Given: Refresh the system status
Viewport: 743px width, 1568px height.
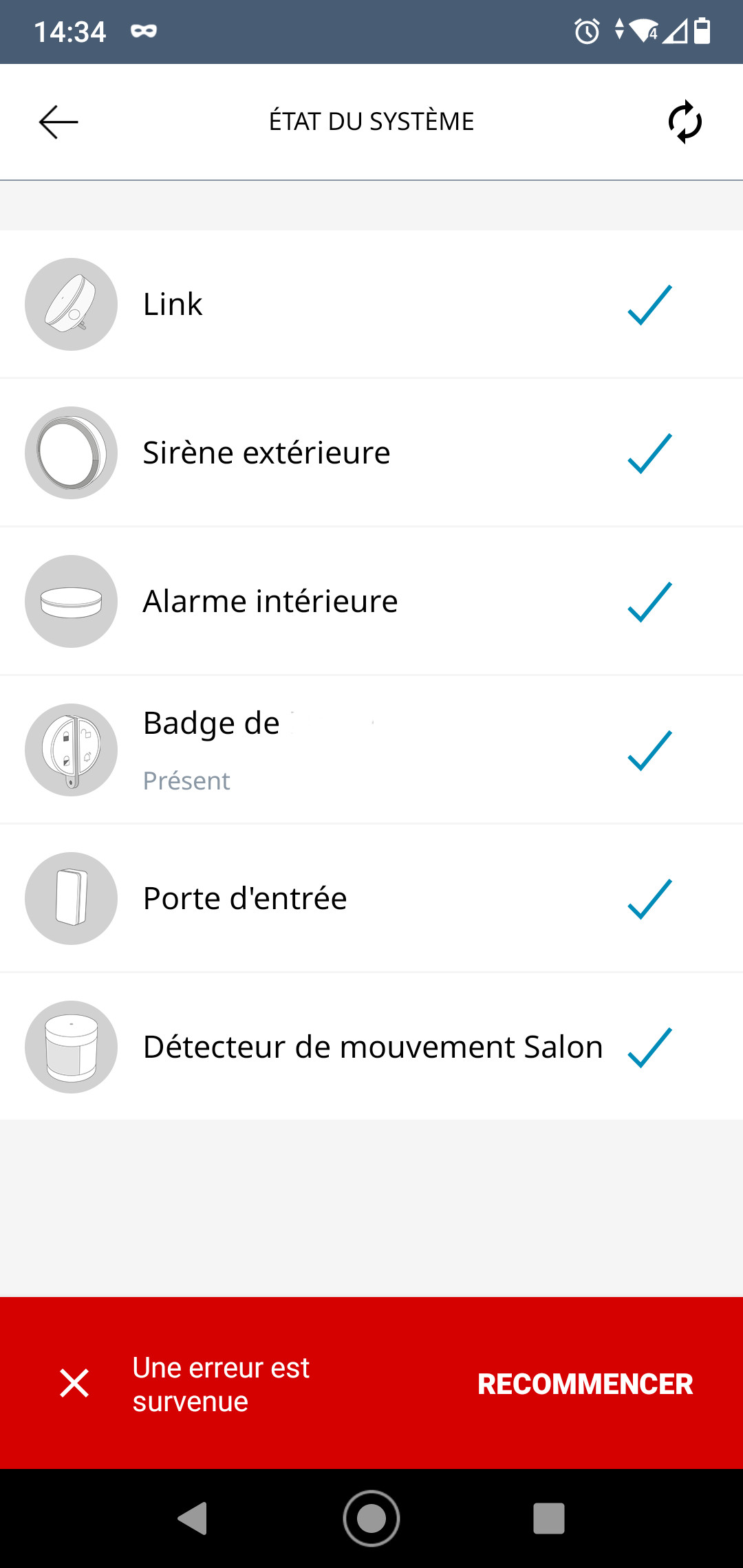Looking at the screenshot, I should [x=685, y=122].
